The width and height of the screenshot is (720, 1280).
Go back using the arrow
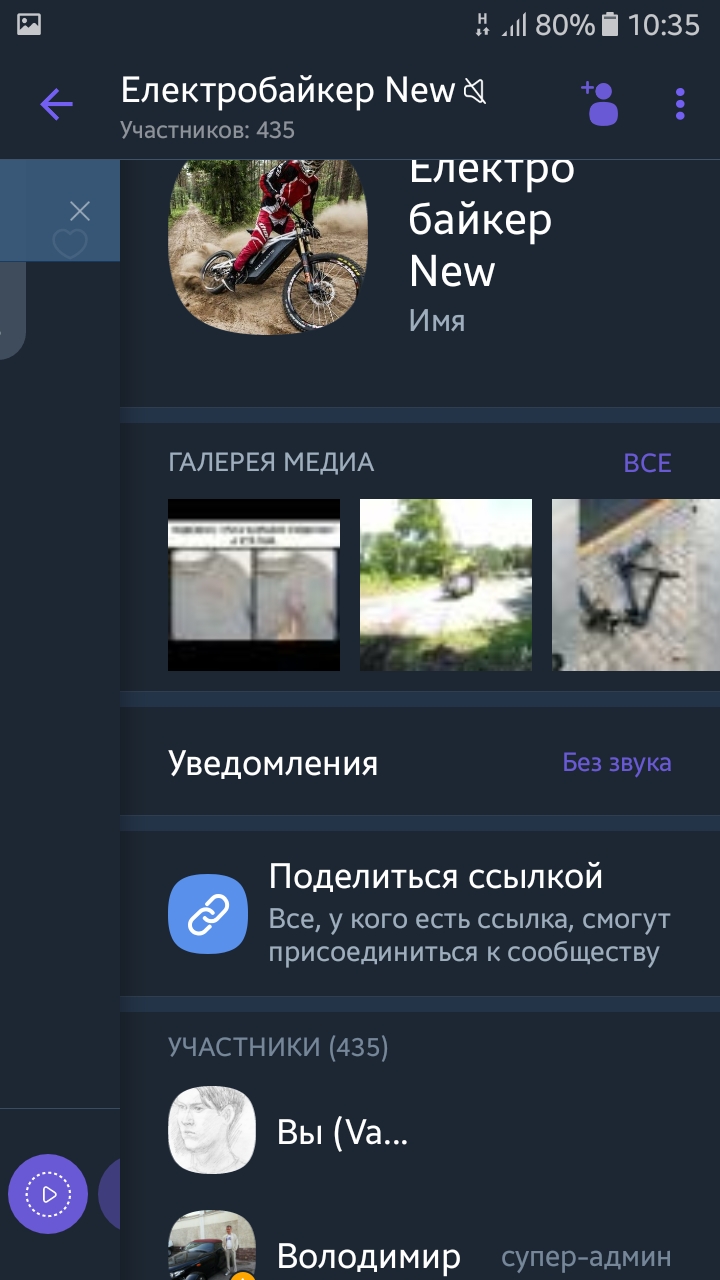(x=56, y=104)
